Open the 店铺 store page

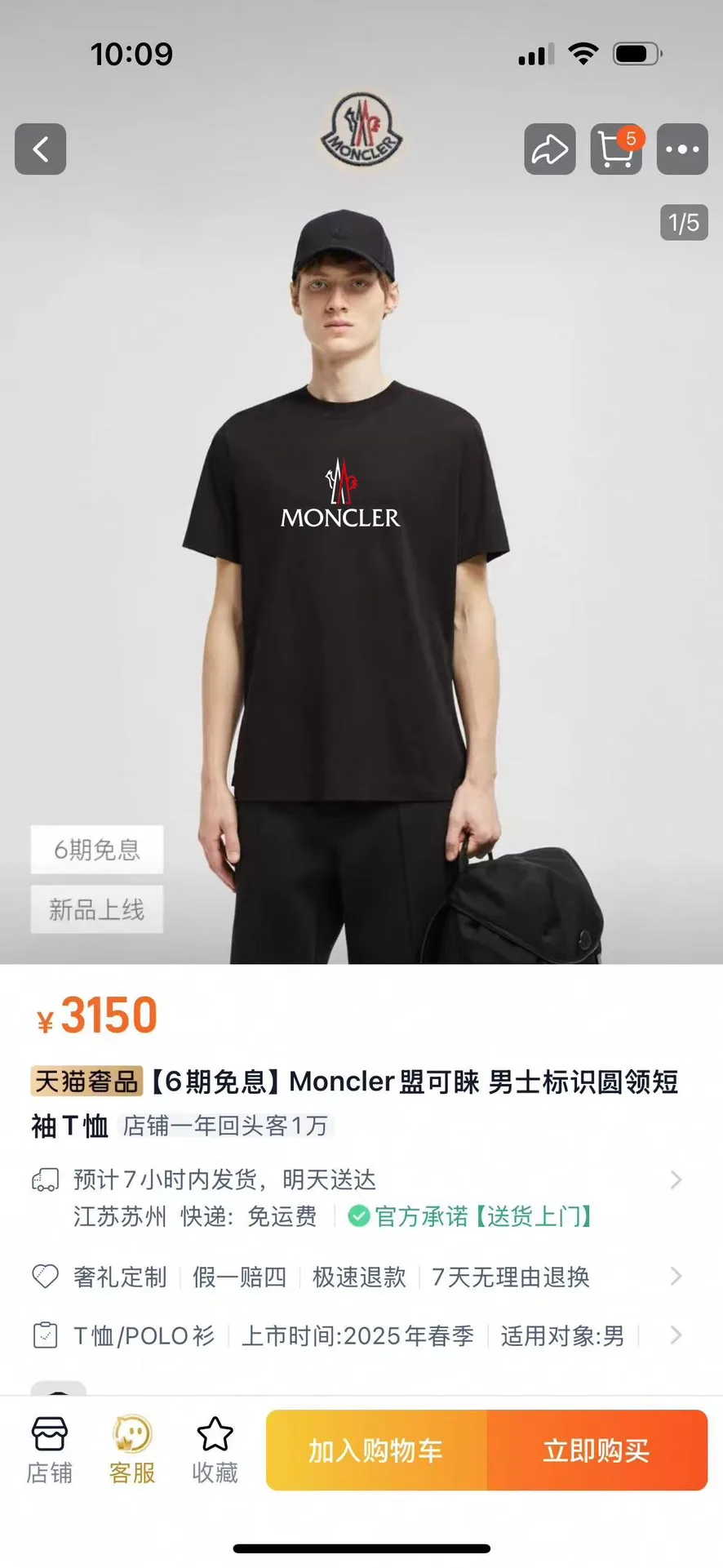[x=50, y=1449]
